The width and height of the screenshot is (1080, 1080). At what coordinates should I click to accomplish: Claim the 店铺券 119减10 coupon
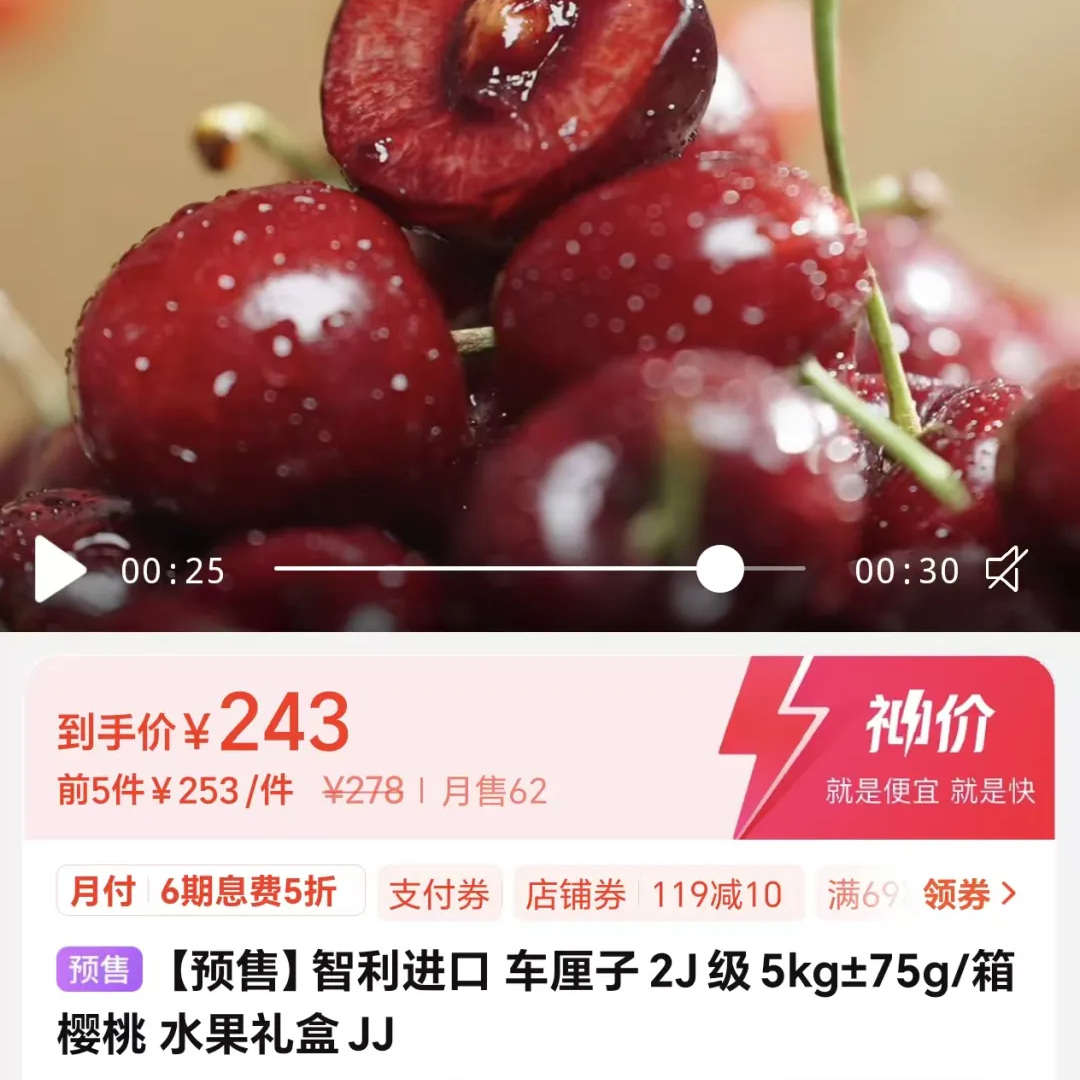[x=657, y=894]
